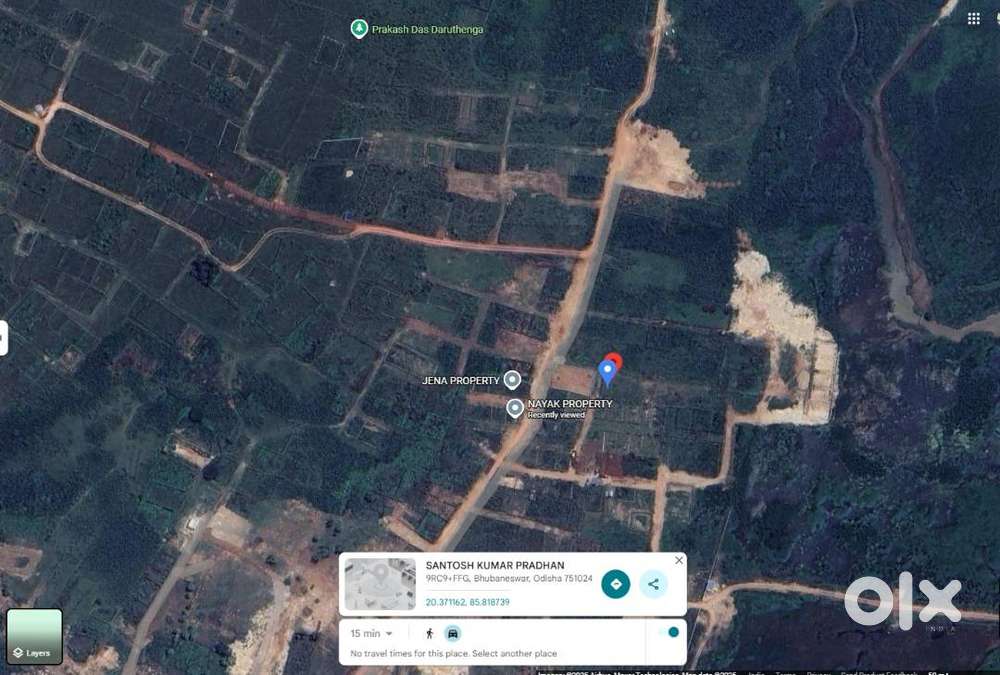Open the 15 min travel time dropdown

pos(371,633)
